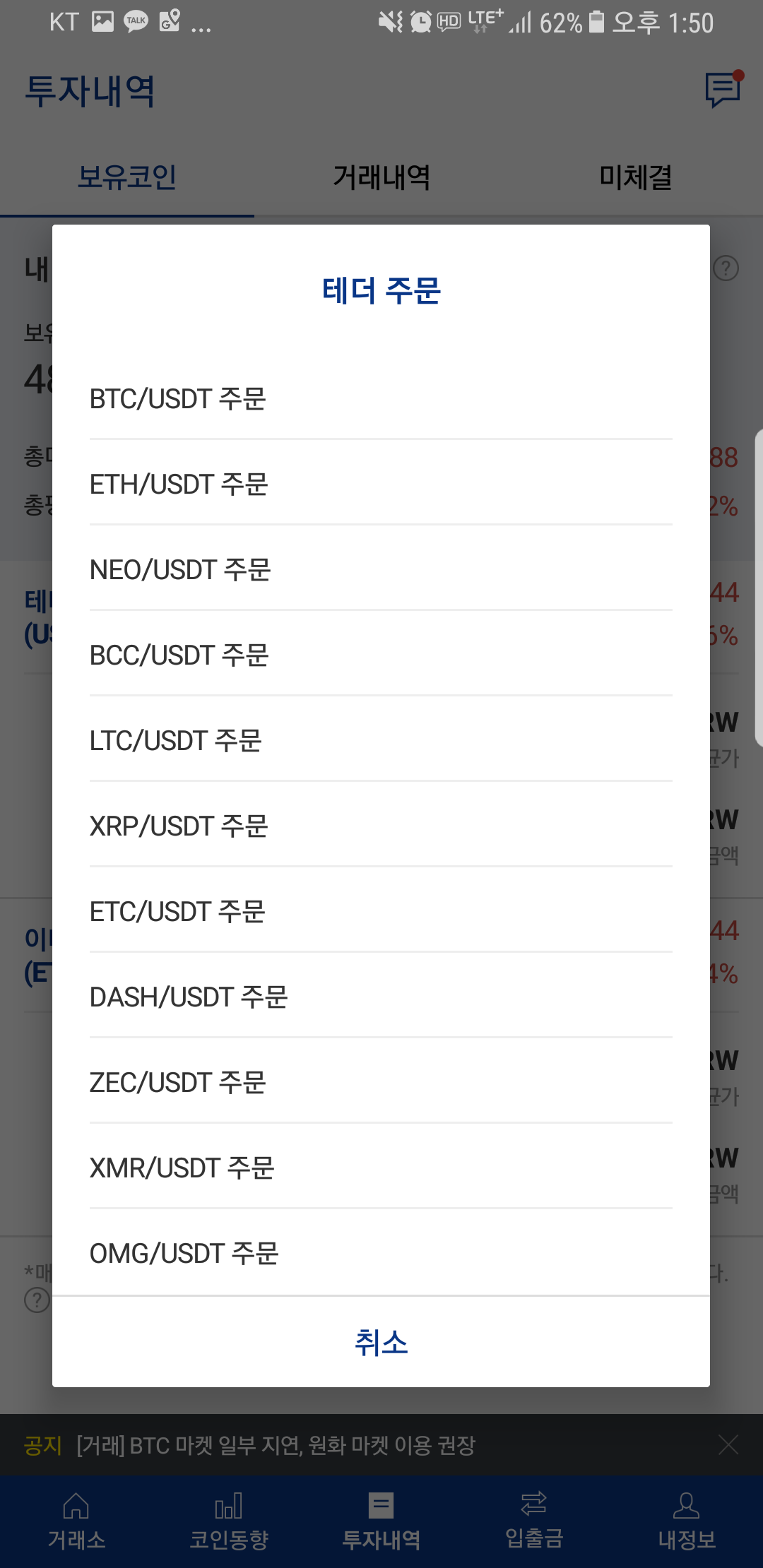Choose ETC/USDT 주문 option
This screenshot has width=763, height=1568.
(x=381, y=912)
